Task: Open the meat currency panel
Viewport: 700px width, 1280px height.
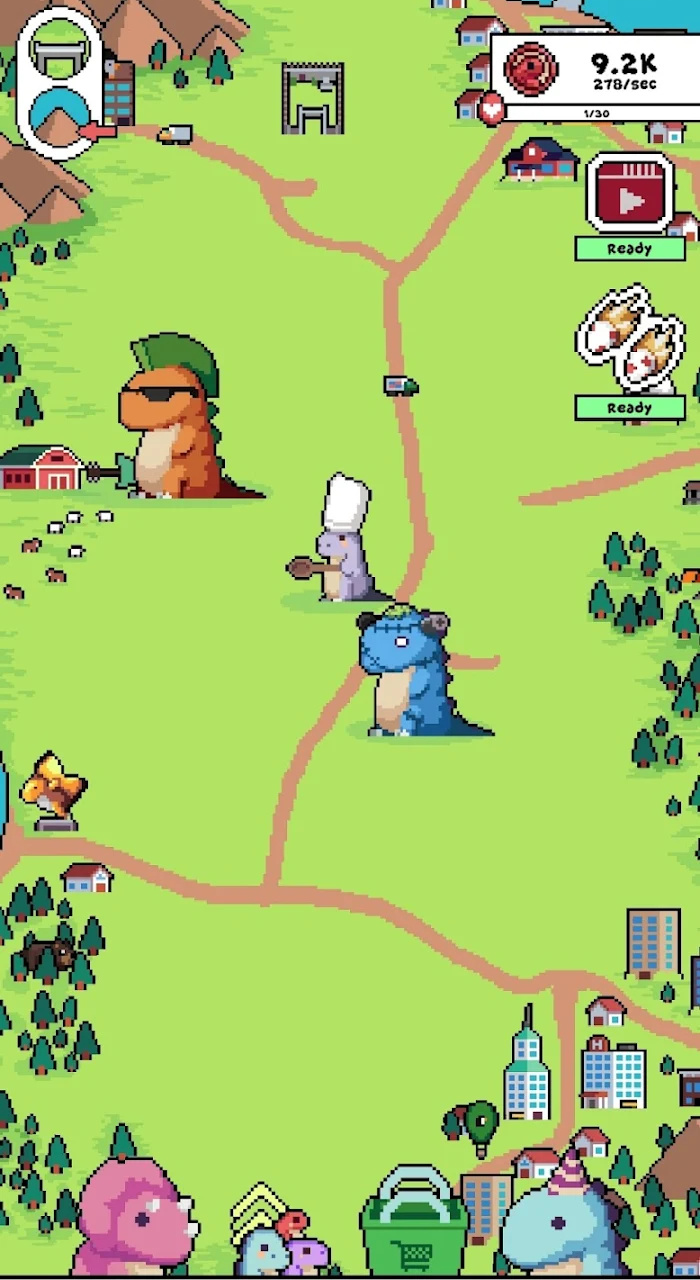Action: (595, 75)
